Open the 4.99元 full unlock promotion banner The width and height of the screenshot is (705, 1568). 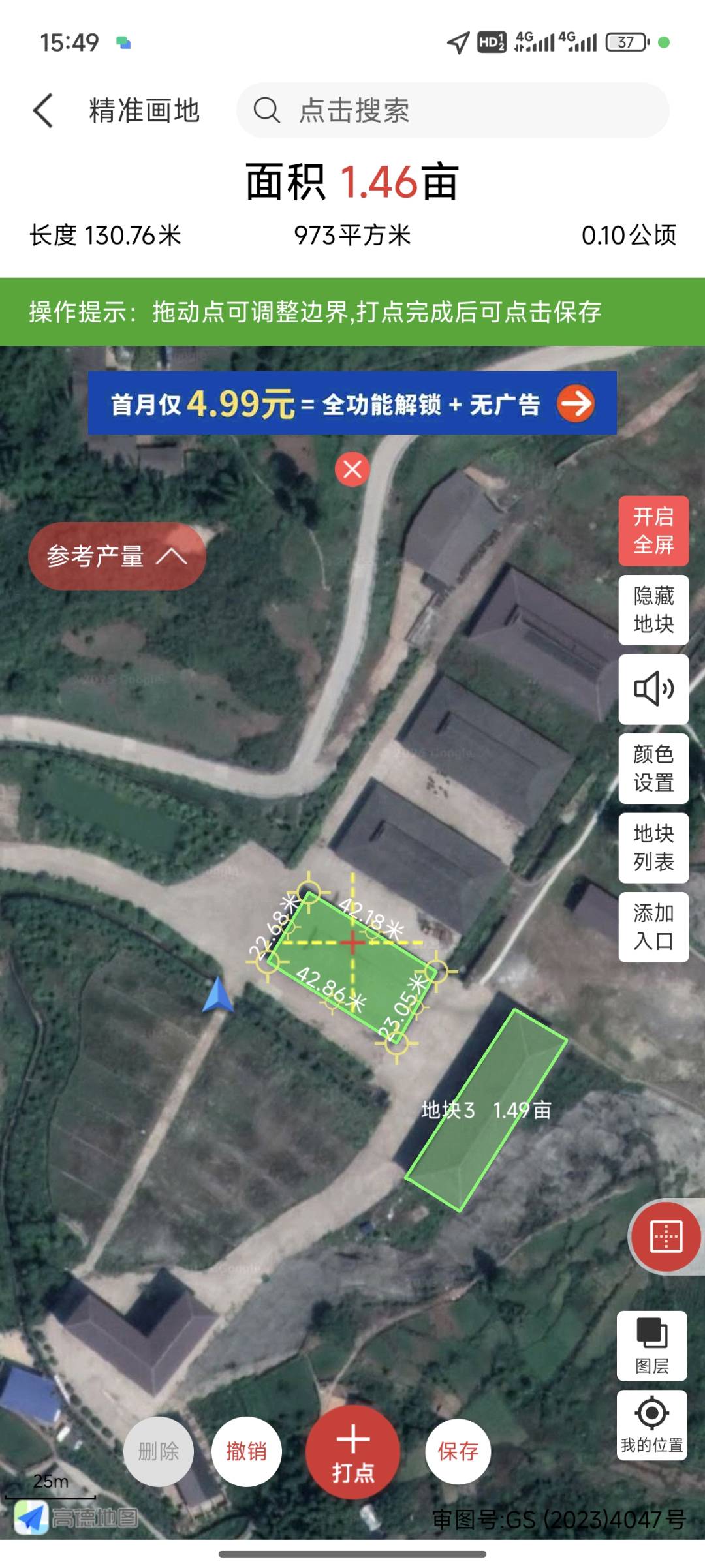pyautogui.click(x=352, y=403)
